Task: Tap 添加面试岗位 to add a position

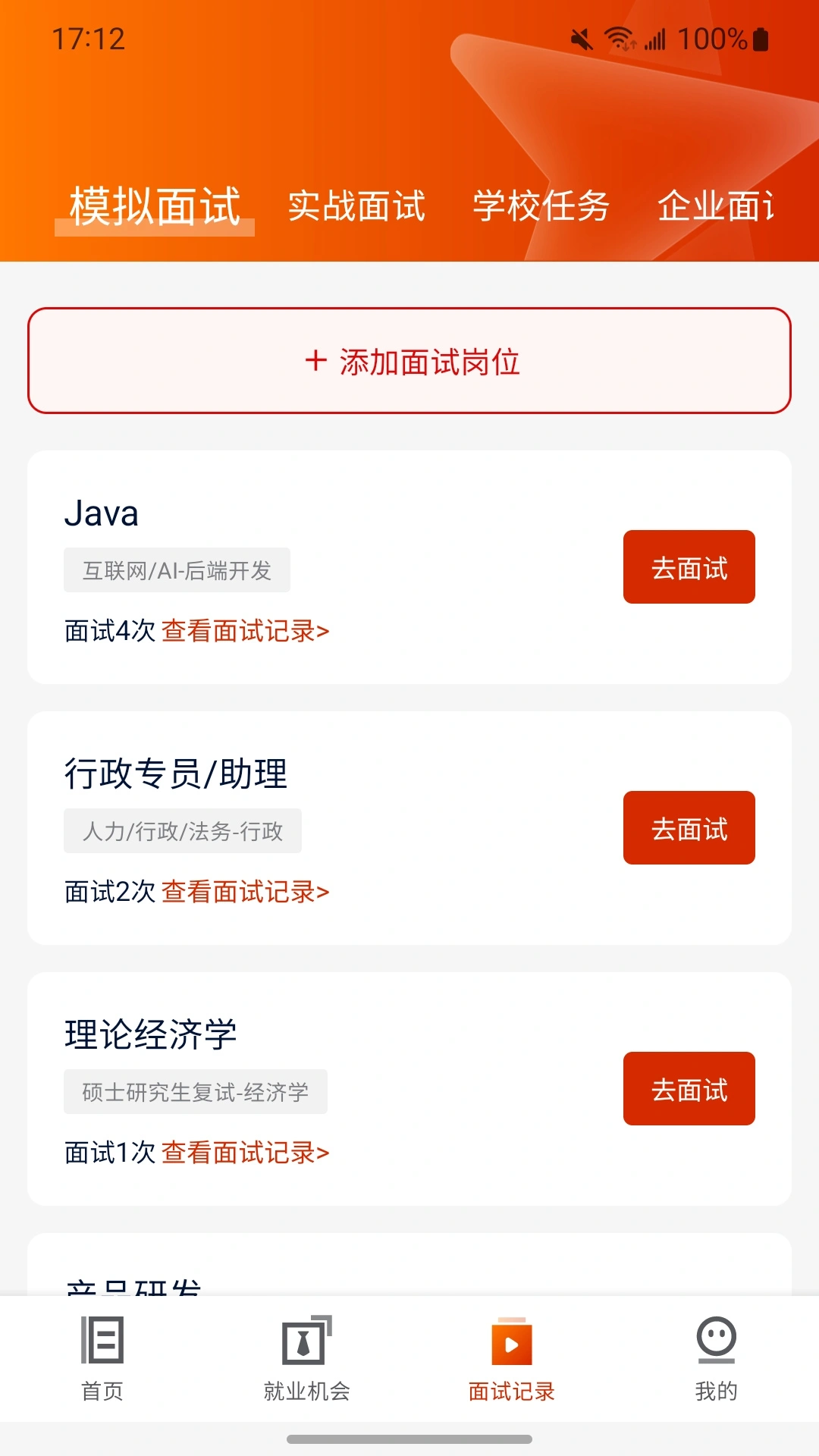Action: tap(409, 362)
